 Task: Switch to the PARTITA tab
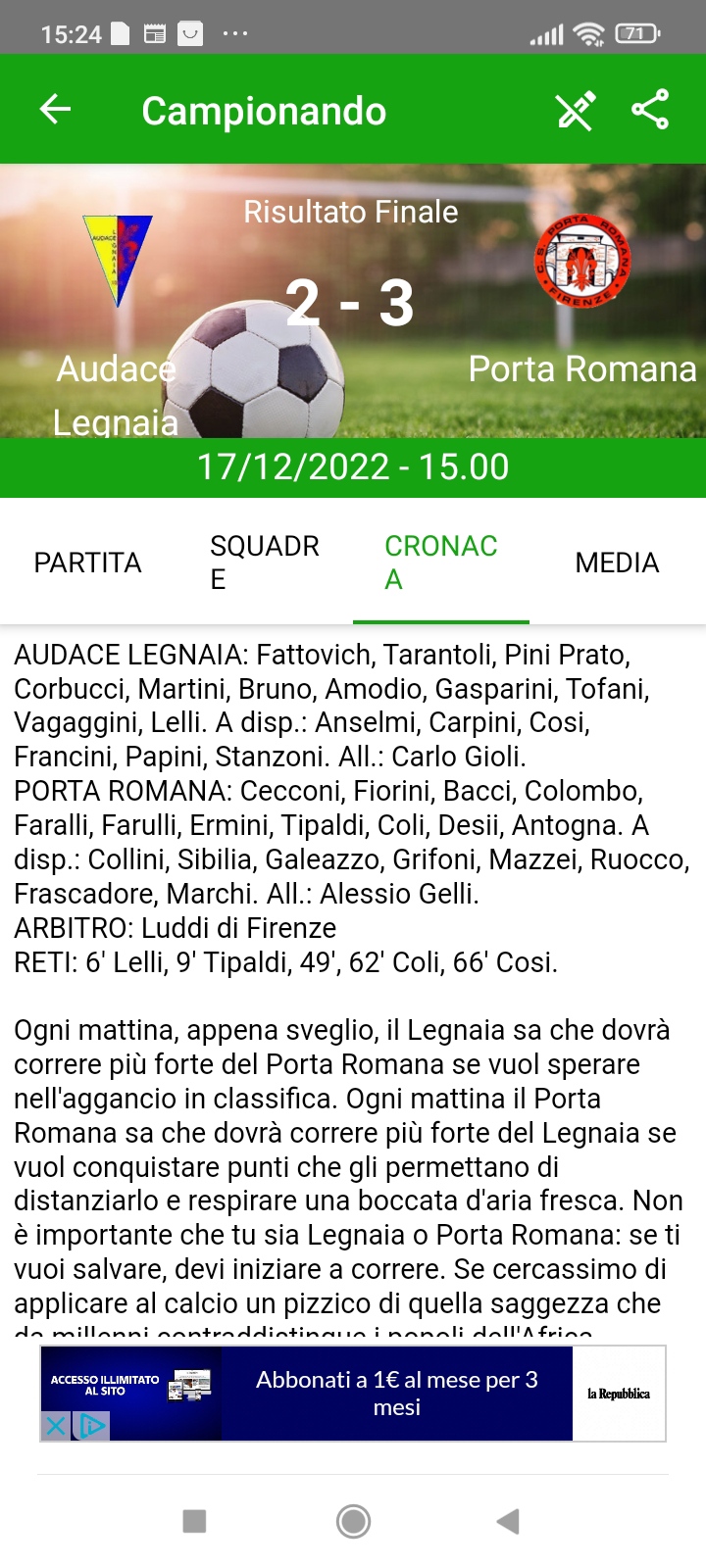click(88, 563)
